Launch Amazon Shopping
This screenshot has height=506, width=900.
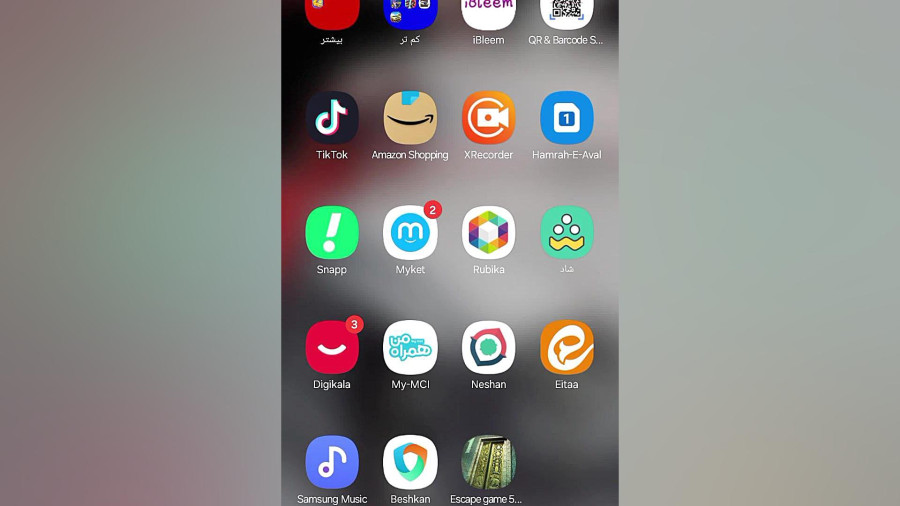(x=410, y=118)
